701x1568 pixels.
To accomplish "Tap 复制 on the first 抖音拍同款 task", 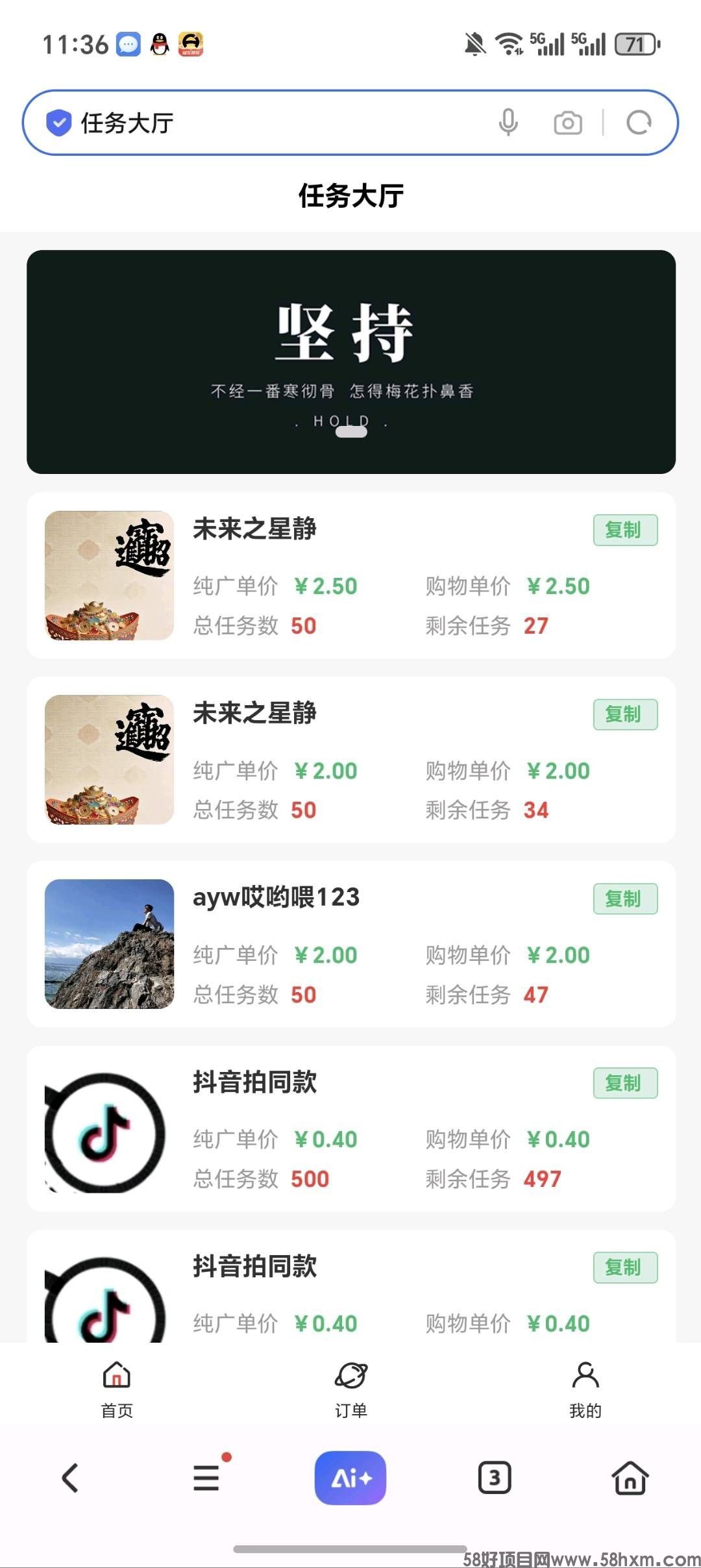I will (624, 1083).
